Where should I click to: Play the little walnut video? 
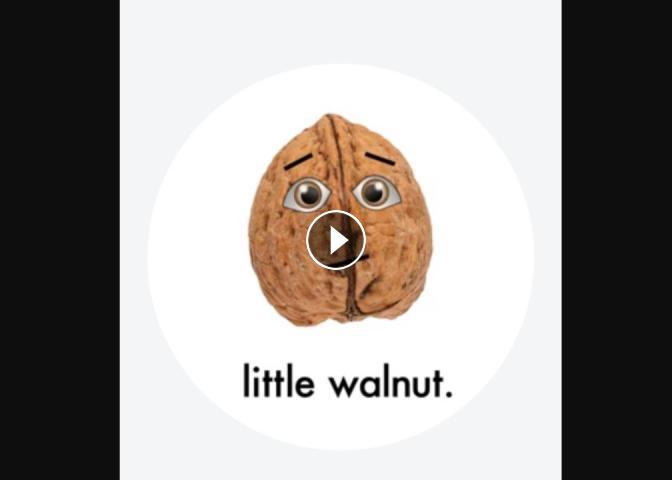pyautogui.click(x=336, y=240)
